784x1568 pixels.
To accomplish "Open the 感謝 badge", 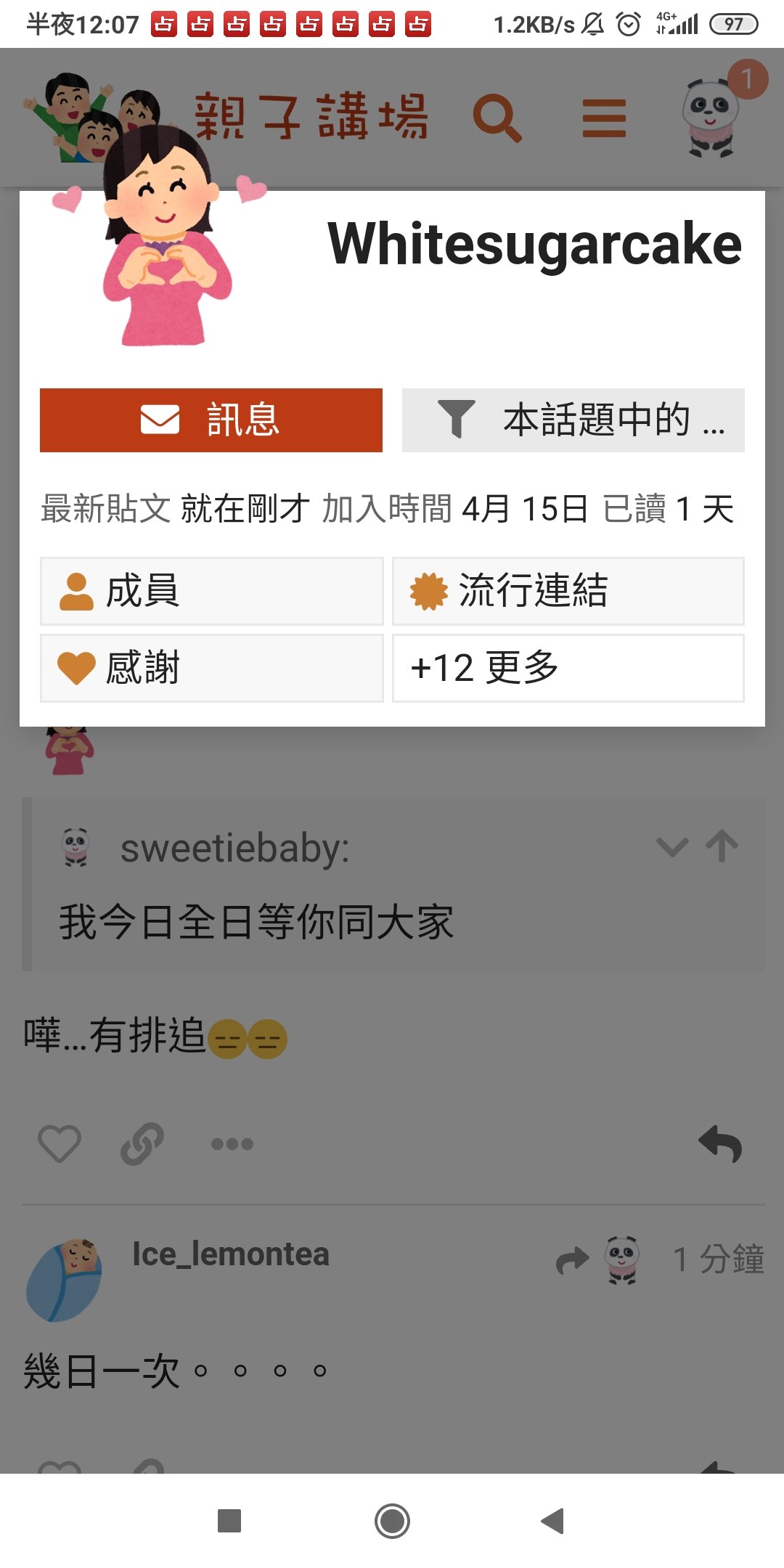I will [211, 668].
